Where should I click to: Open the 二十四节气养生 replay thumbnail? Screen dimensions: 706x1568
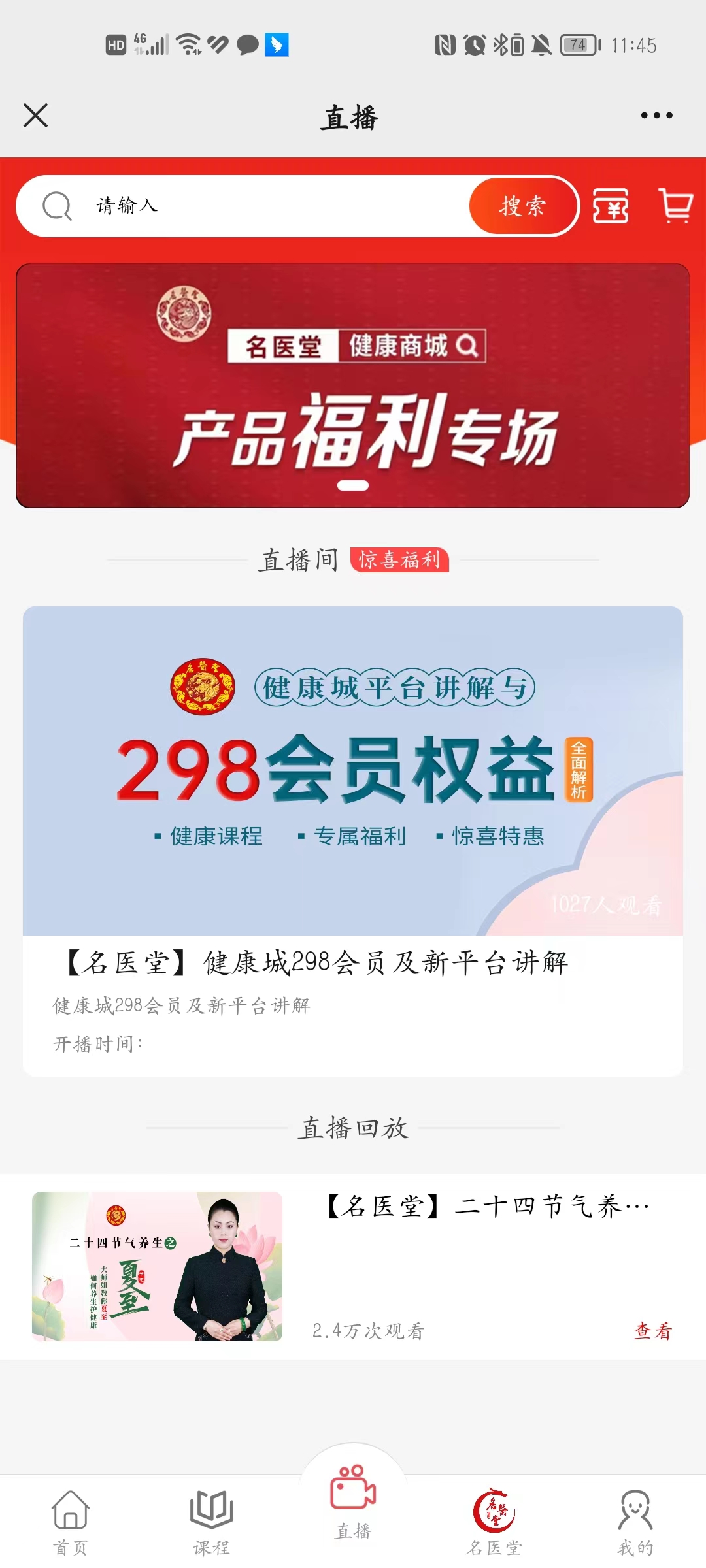point(157,1266)
